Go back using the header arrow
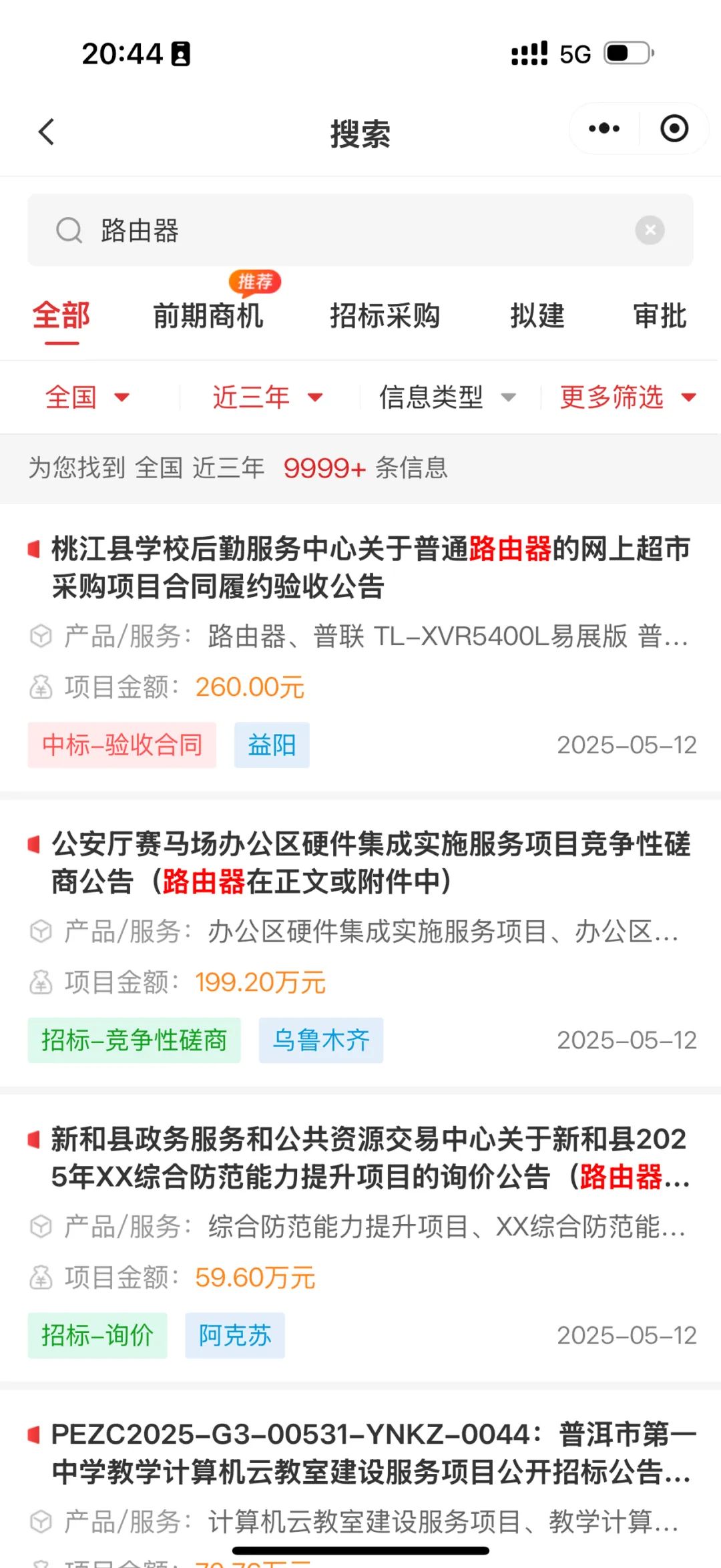 tap(46, 132)
